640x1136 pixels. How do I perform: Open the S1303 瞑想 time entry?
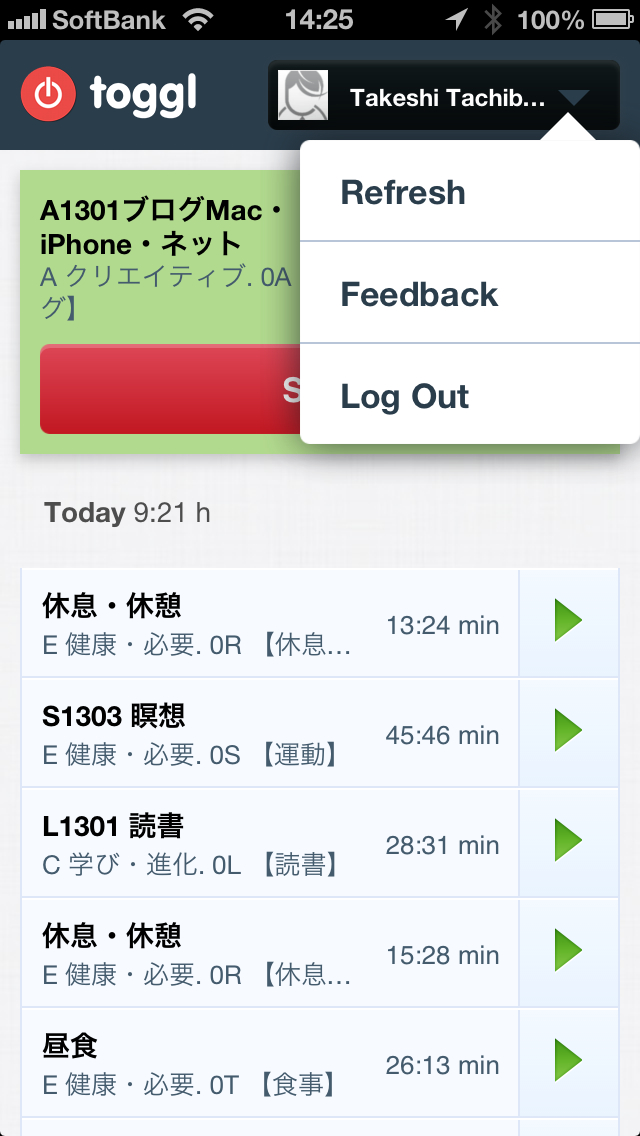[x=270, y=733]
